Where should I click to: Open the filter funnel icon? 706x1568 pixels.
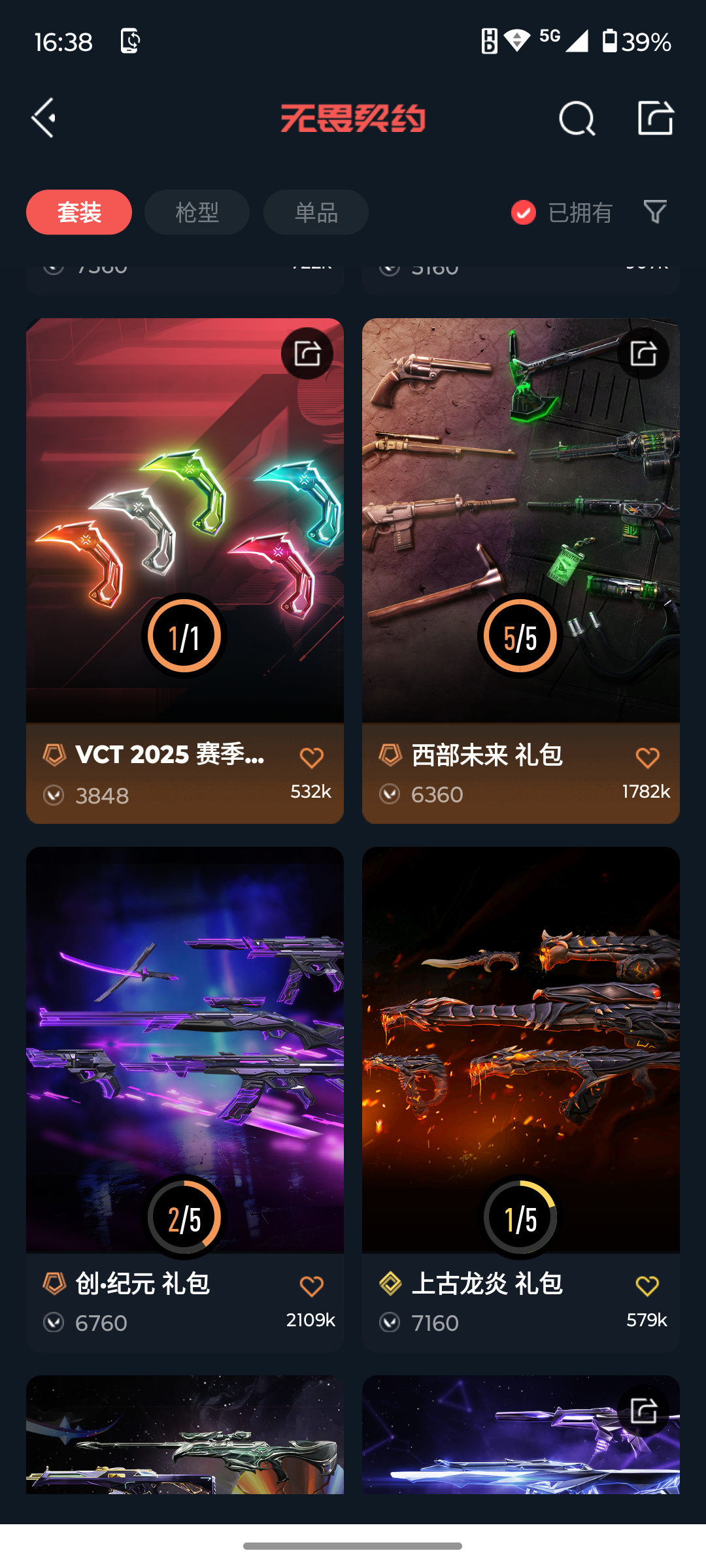tap(655, 212)
